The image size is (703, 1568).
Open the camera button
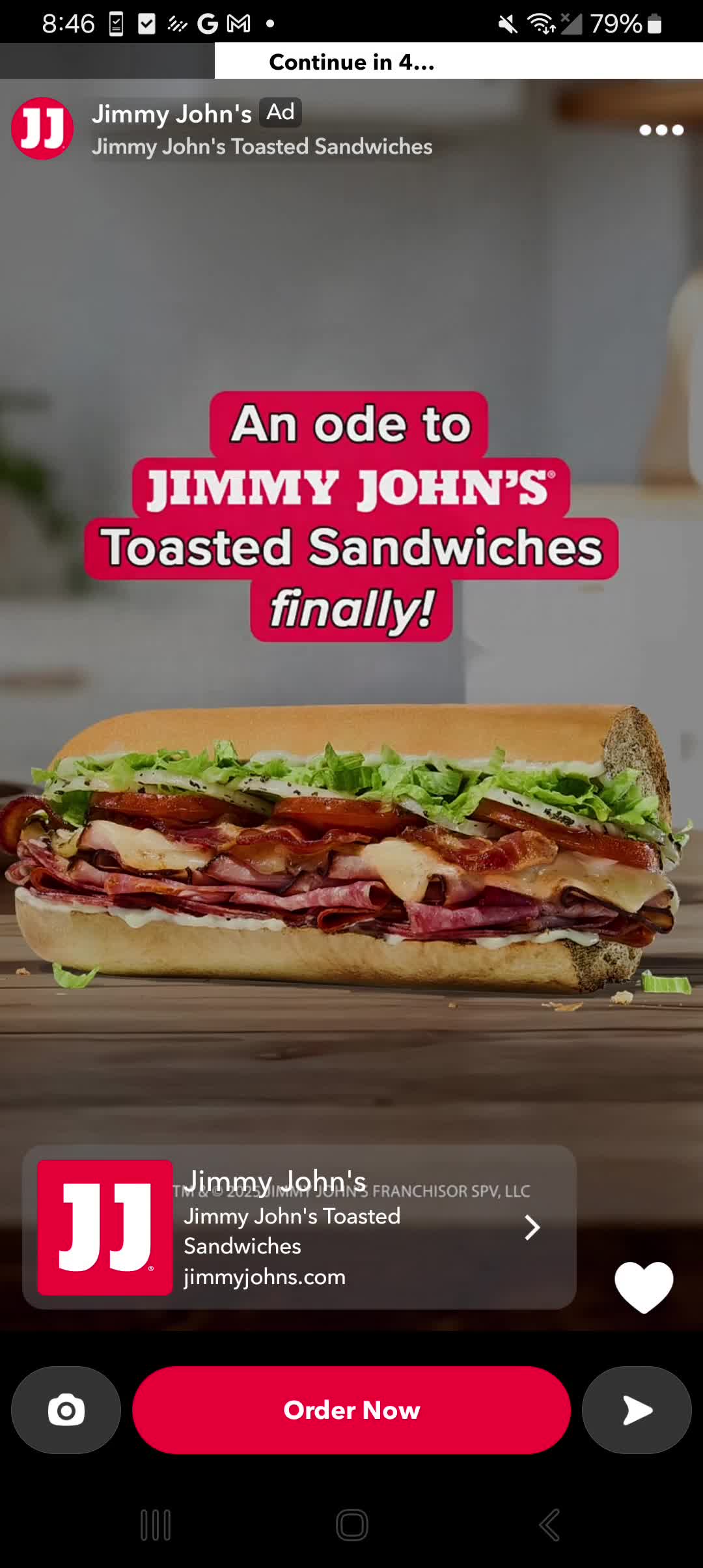coord(66,1410)
